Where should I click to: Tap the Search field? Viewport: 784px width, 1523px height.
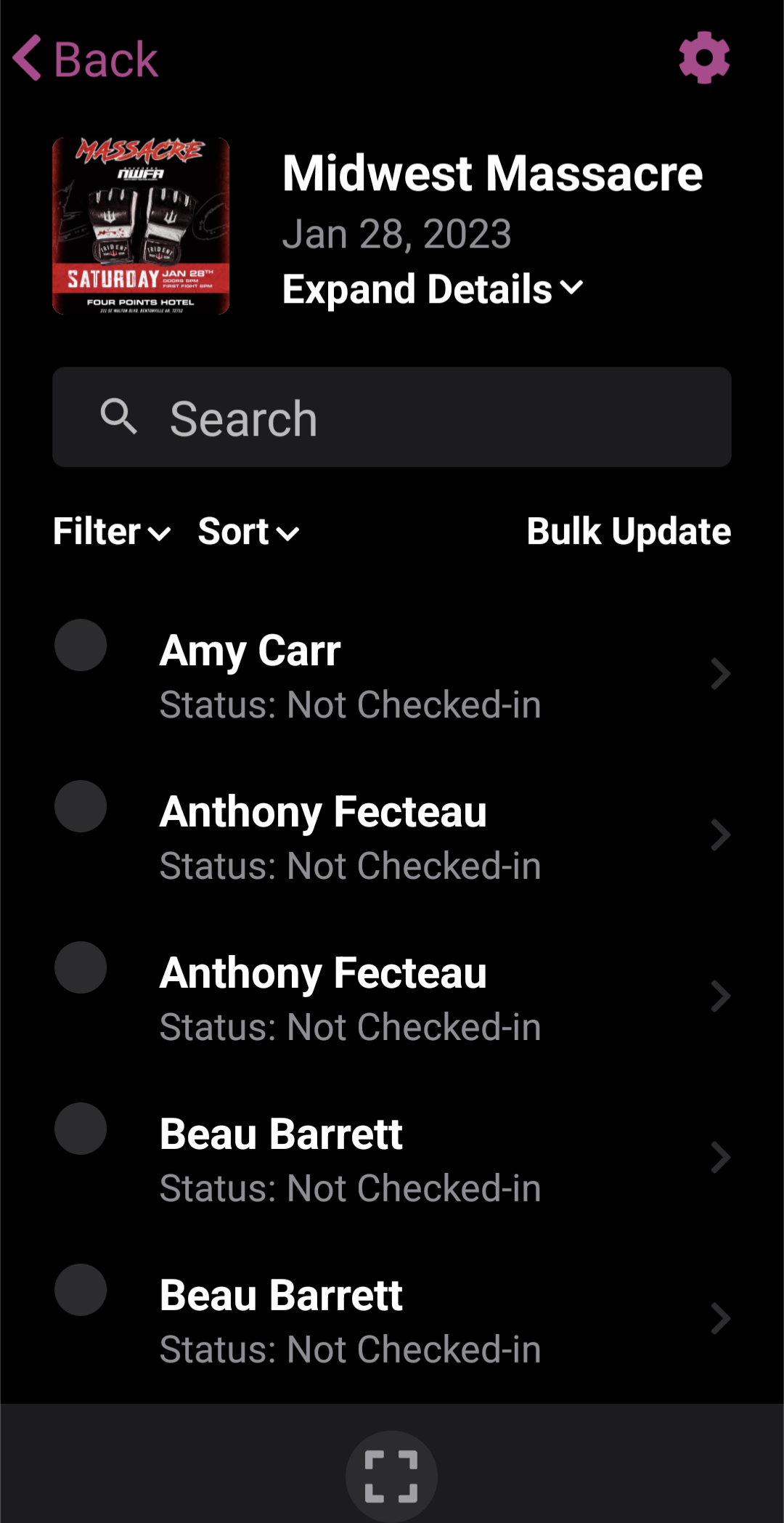point(392,417)
